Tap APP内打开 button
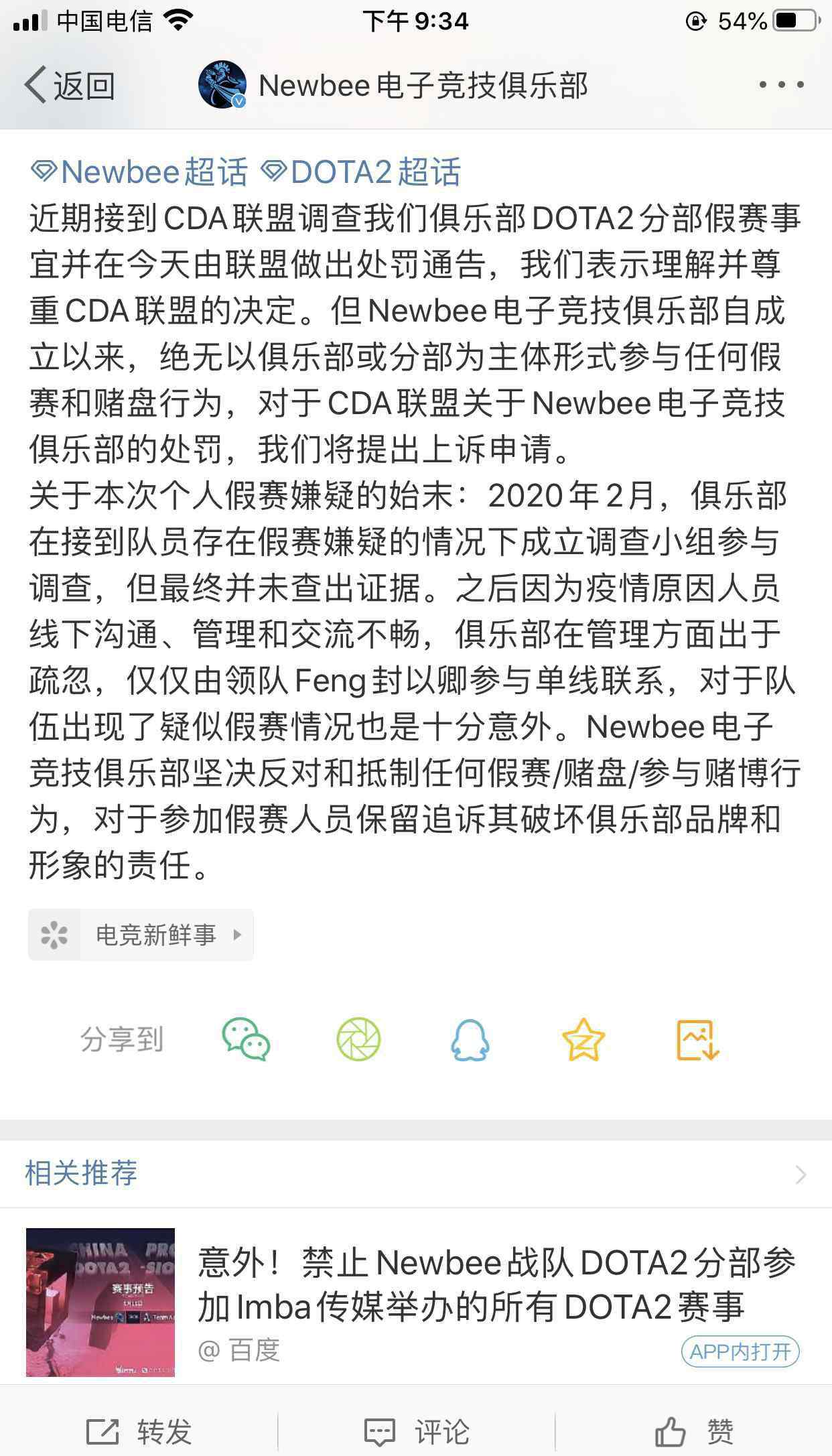Image resolution: width=832 pixels, height=1456 pixels. click(740, 1351)
